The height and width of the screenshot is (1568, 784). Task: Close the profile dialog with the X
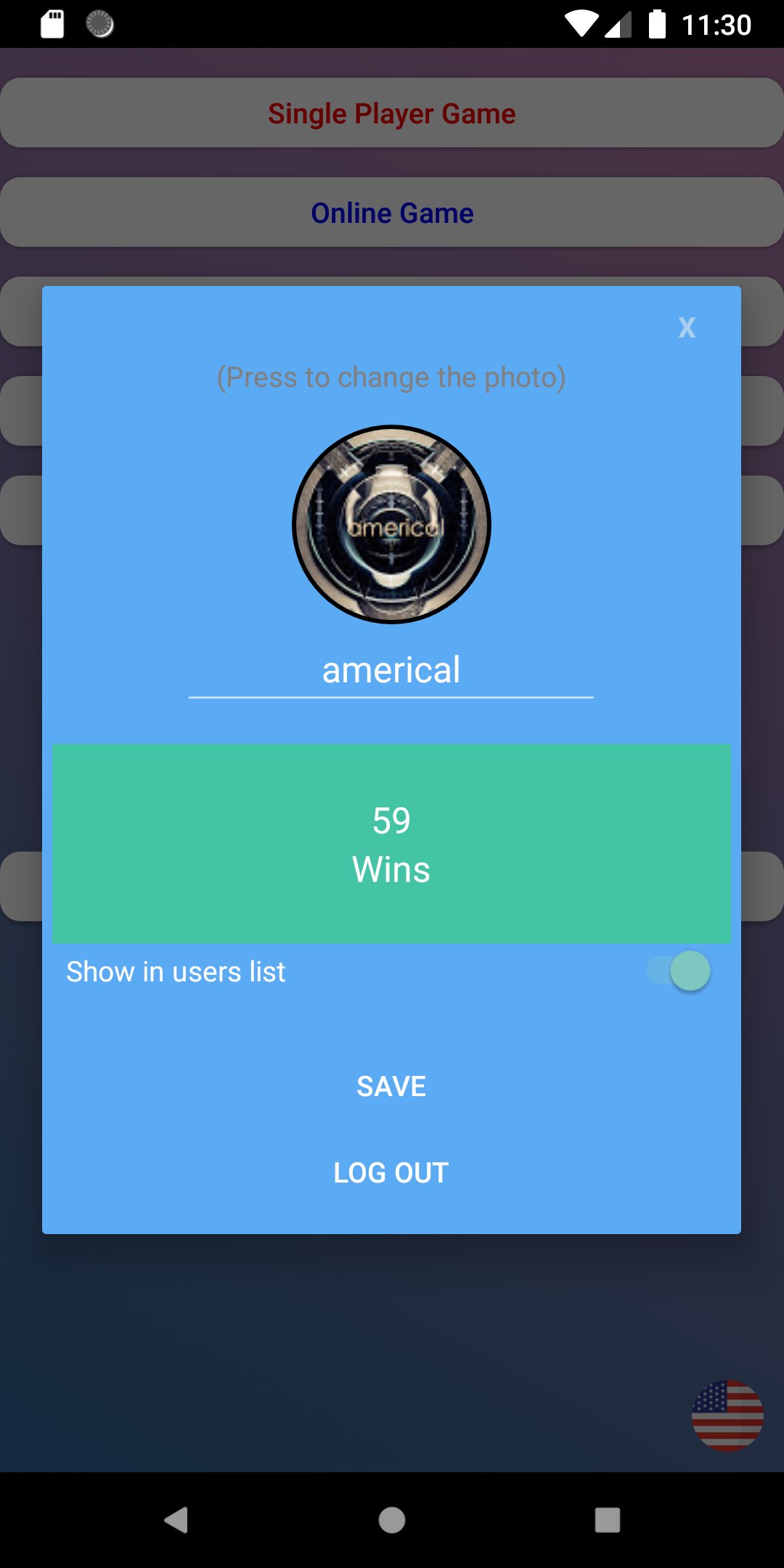click(x=686, y=327)
